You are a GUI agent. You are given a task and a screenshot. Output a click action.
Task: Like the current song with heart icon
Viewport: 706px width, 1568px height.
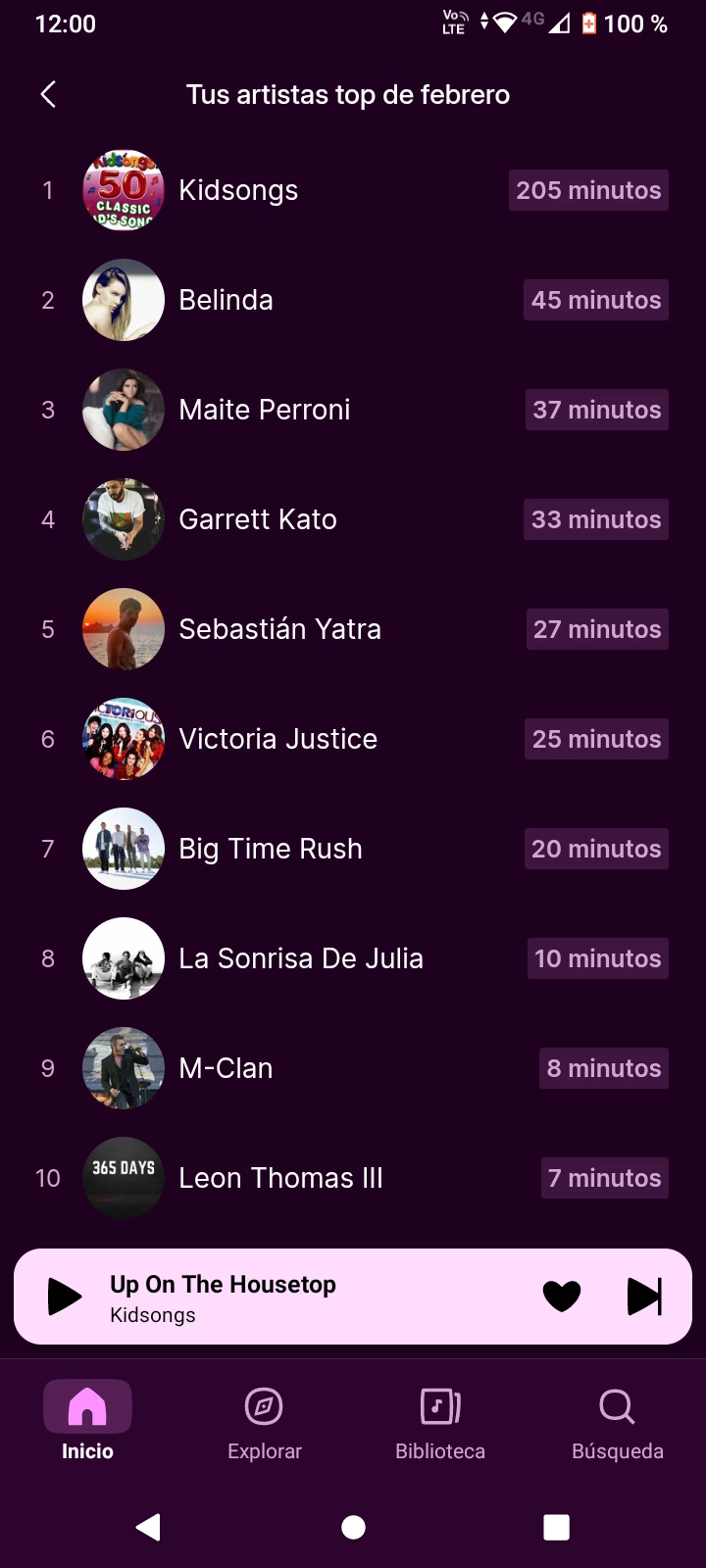tap(562, 1297)
